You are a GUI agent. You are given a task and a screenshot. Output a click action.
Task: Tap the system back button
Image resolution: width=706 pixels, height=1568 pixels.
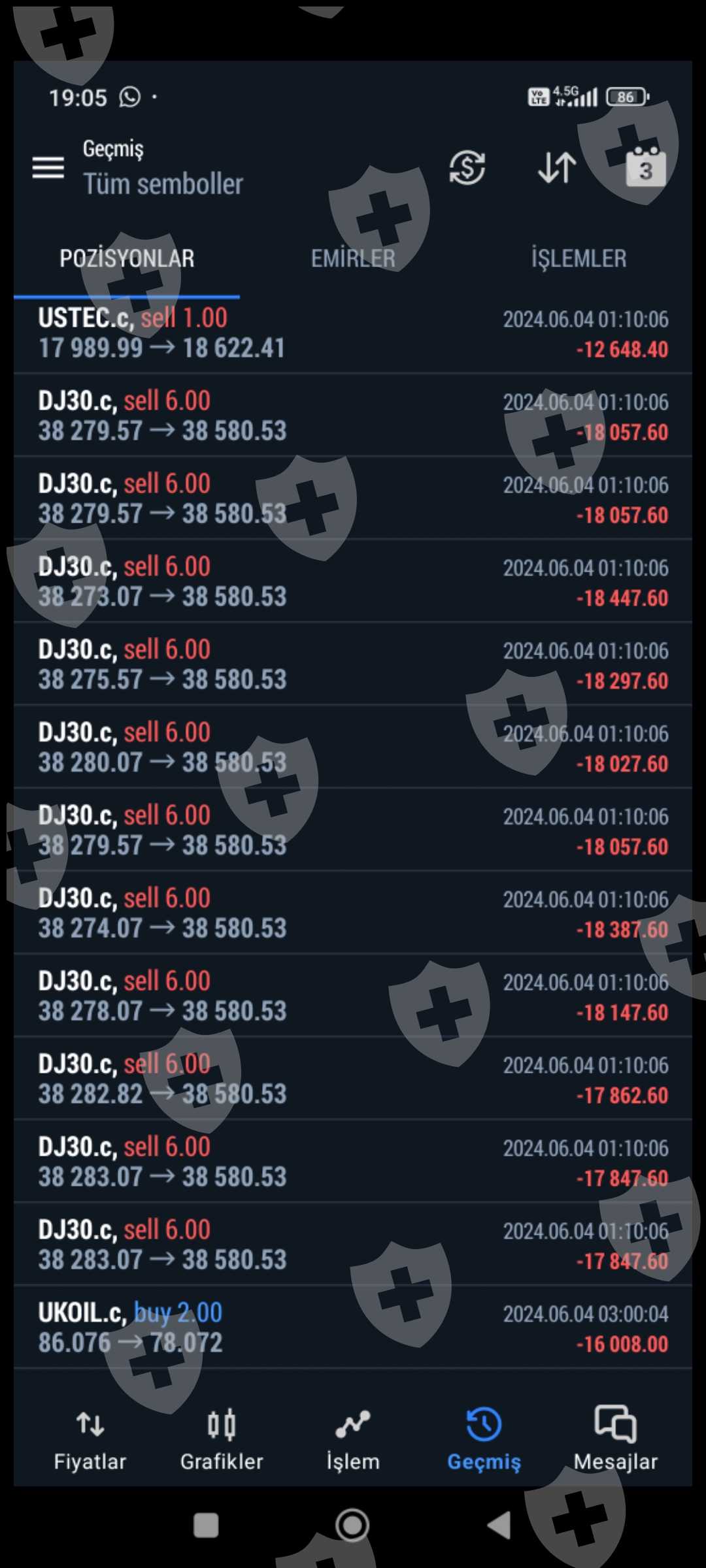499,1526
